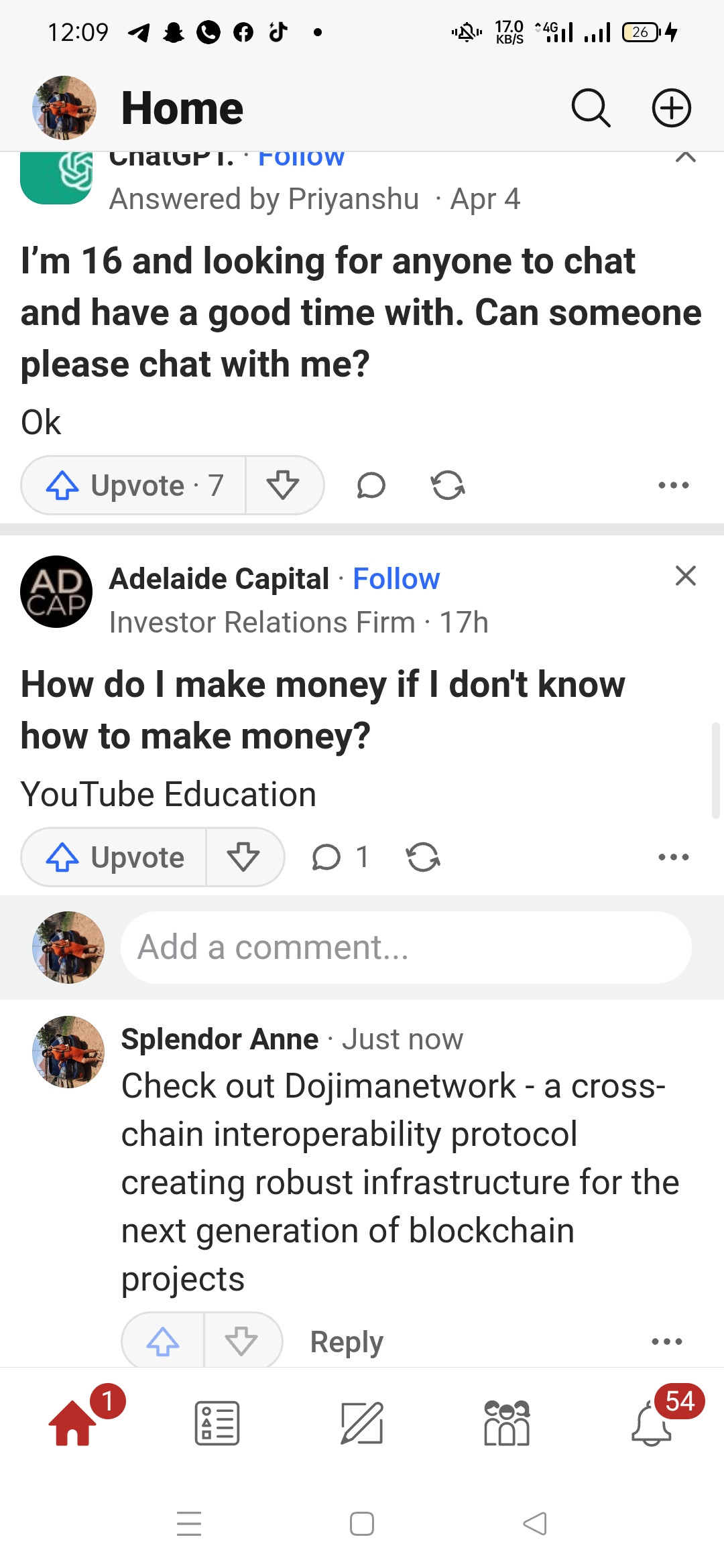Downvote the answer by Priyanshu
The width and height of the screenshot is (724, 1568).
[283, 485]
